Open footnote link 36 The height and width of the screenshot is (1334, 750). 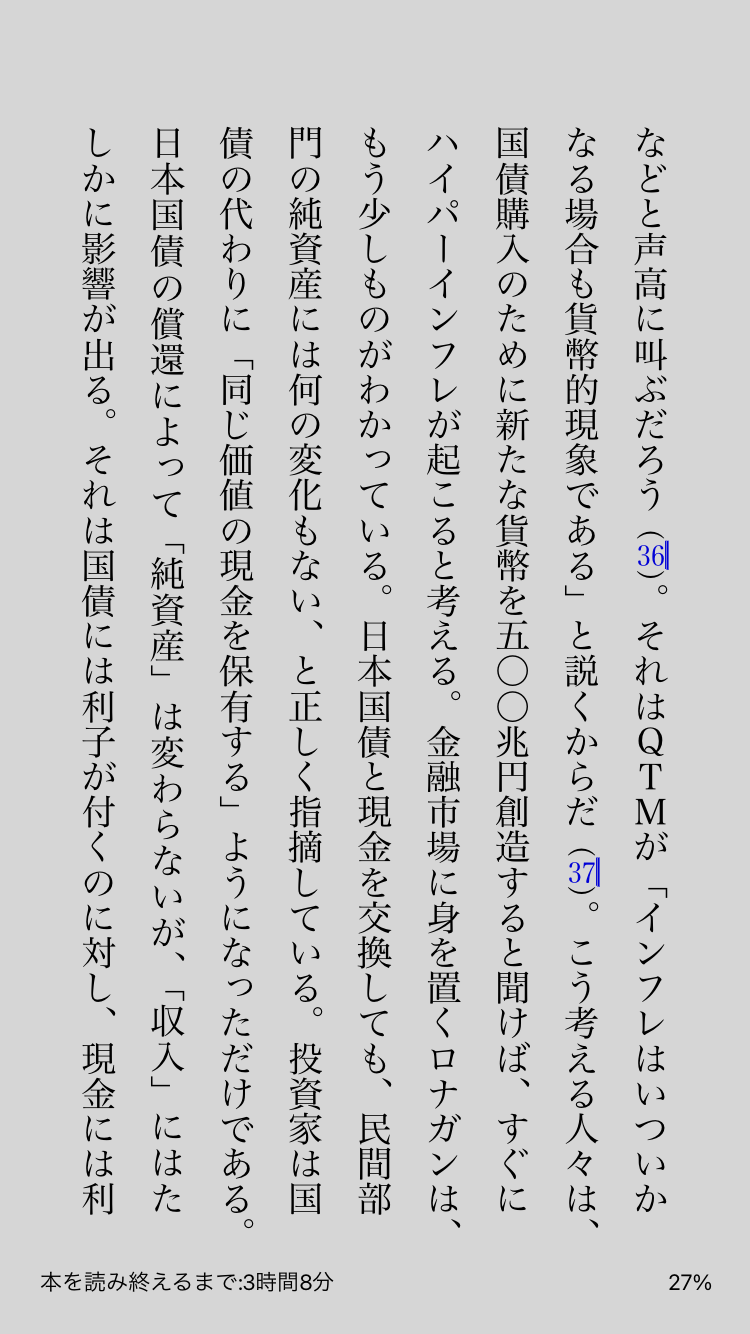tap(651, 556)
